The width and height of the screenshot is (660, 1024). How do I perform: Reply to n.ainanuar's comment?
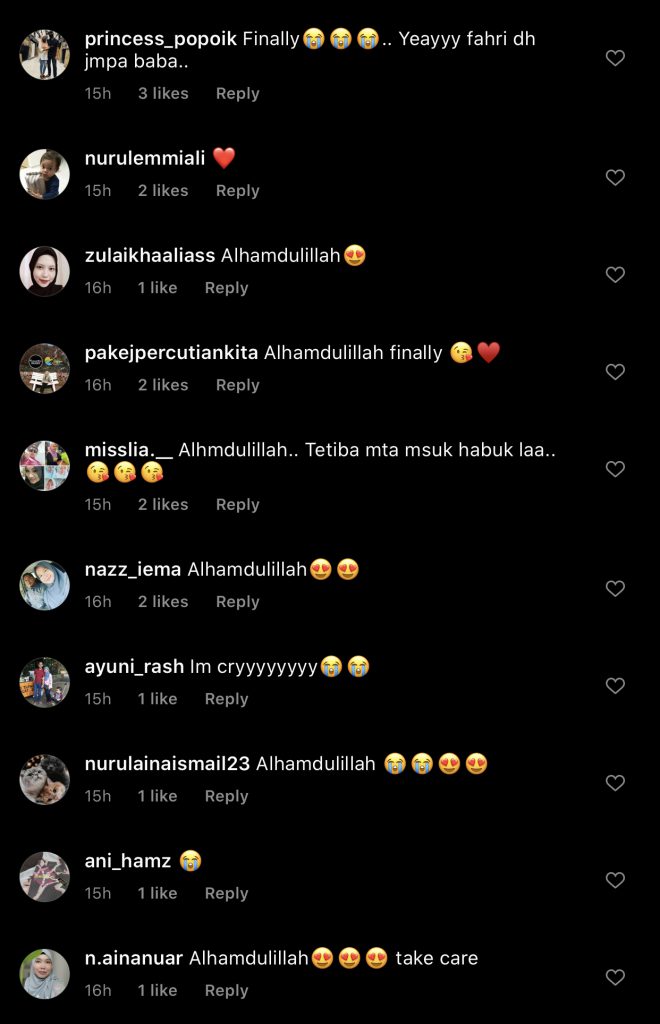tap(226, 990)
